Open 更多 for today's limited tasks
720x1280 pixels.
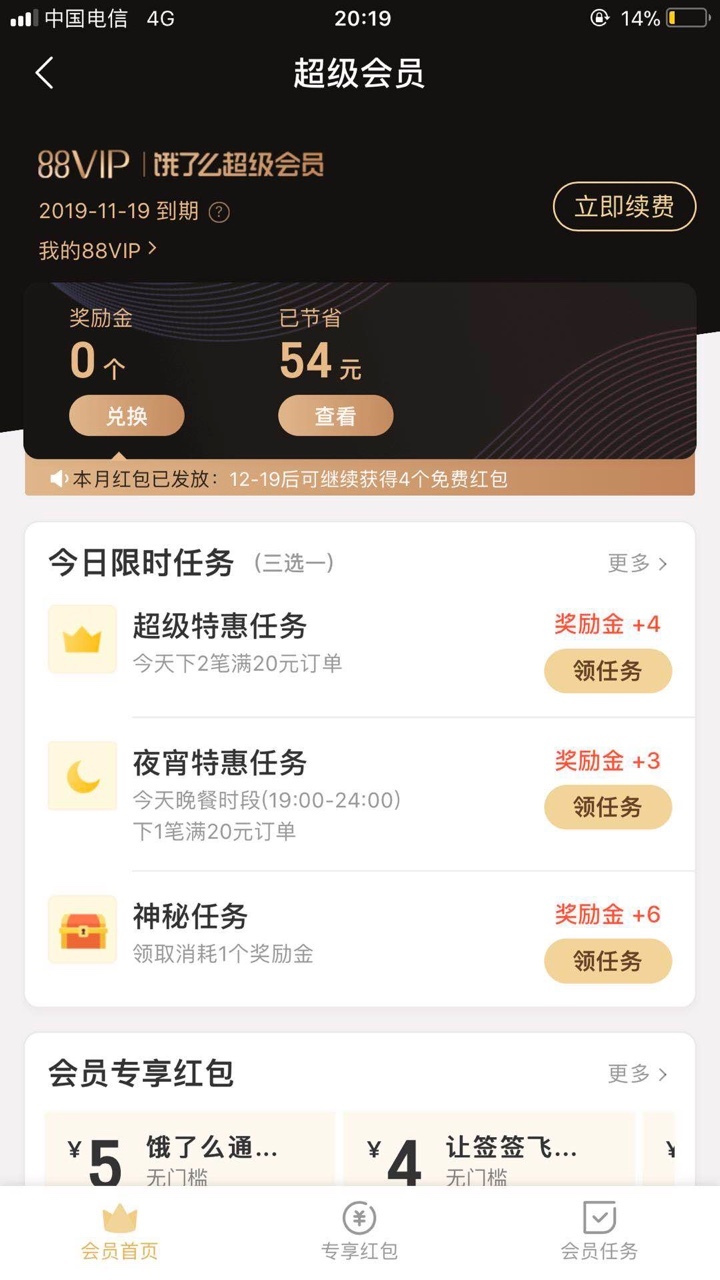click(637, 563)
